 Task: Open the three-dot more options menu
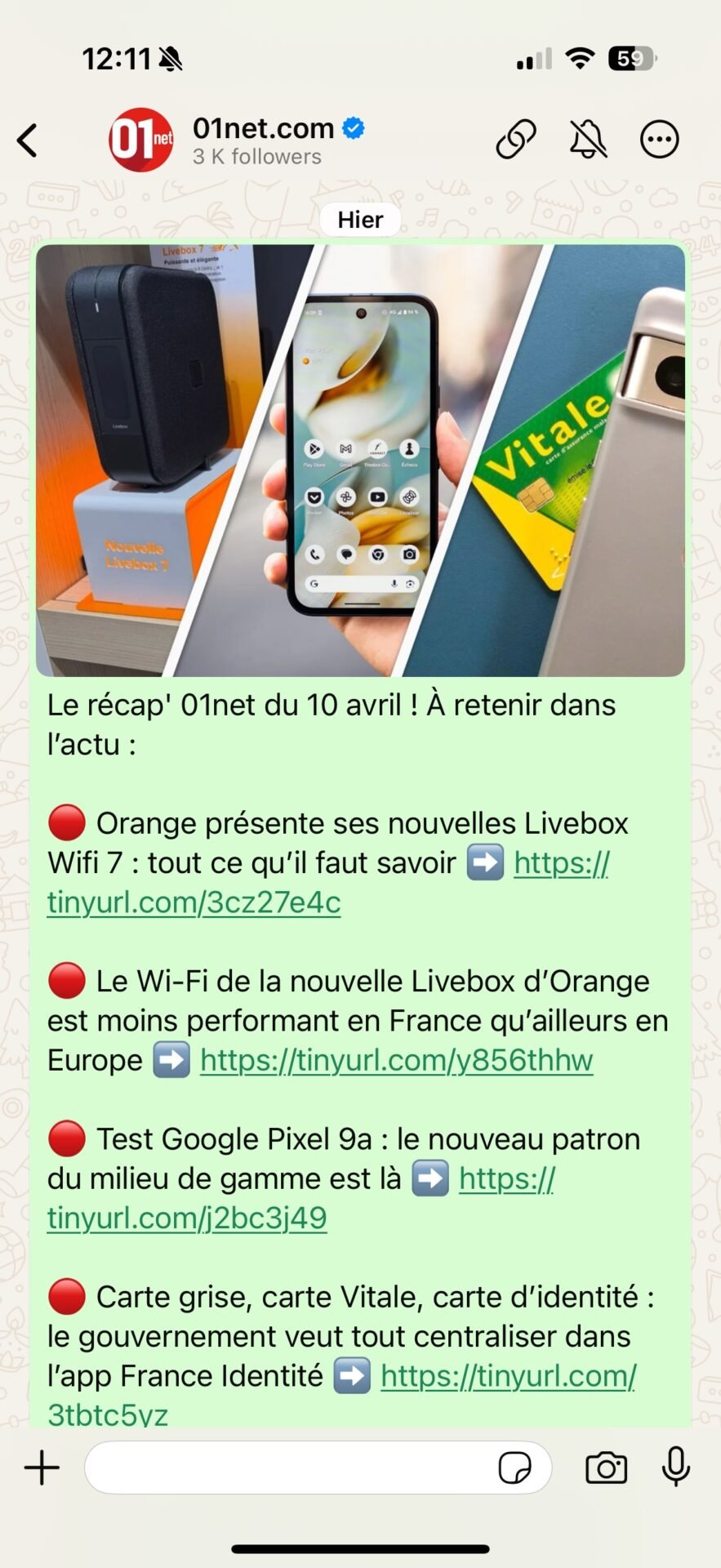pos(659,140)
